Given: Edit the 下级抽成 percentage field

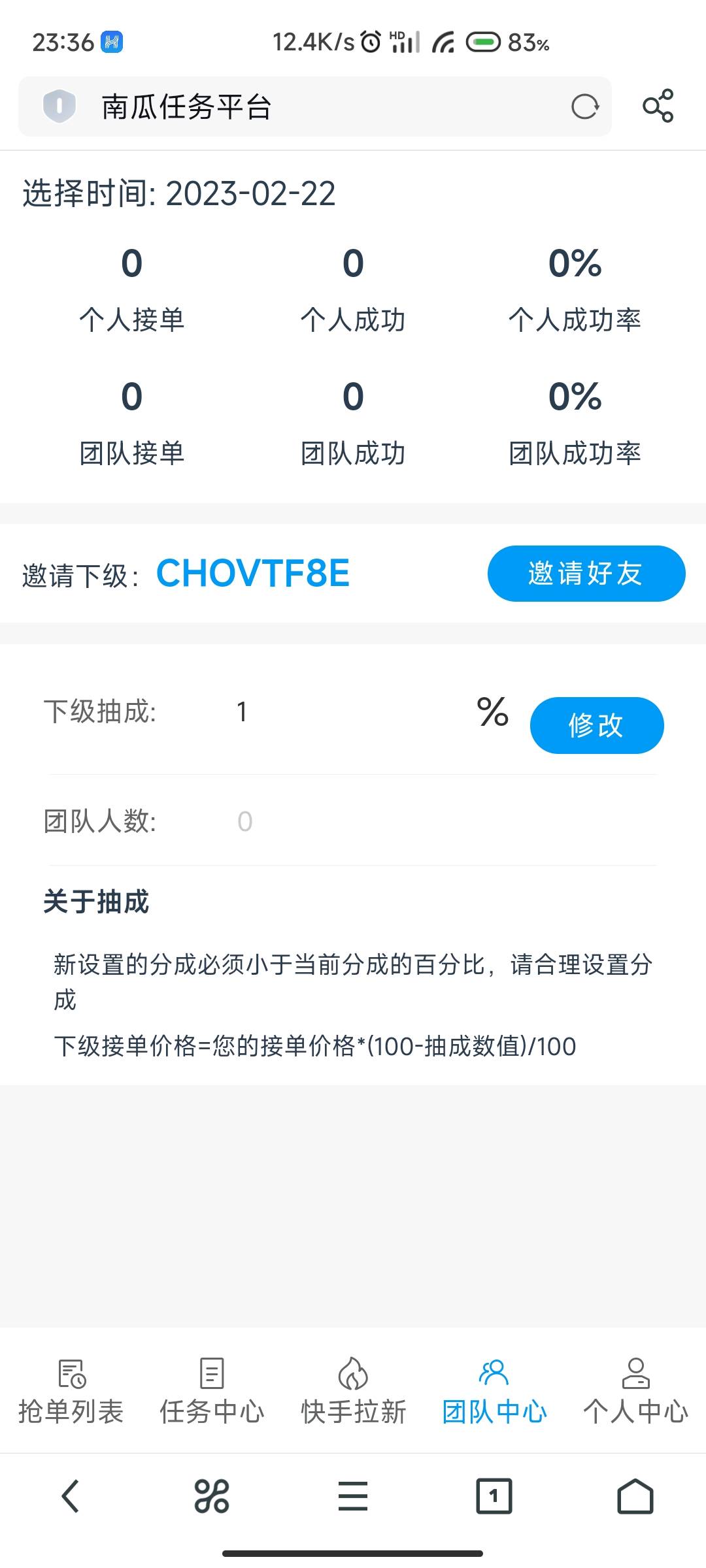Looking at the screenshot, I should [353, 712].
